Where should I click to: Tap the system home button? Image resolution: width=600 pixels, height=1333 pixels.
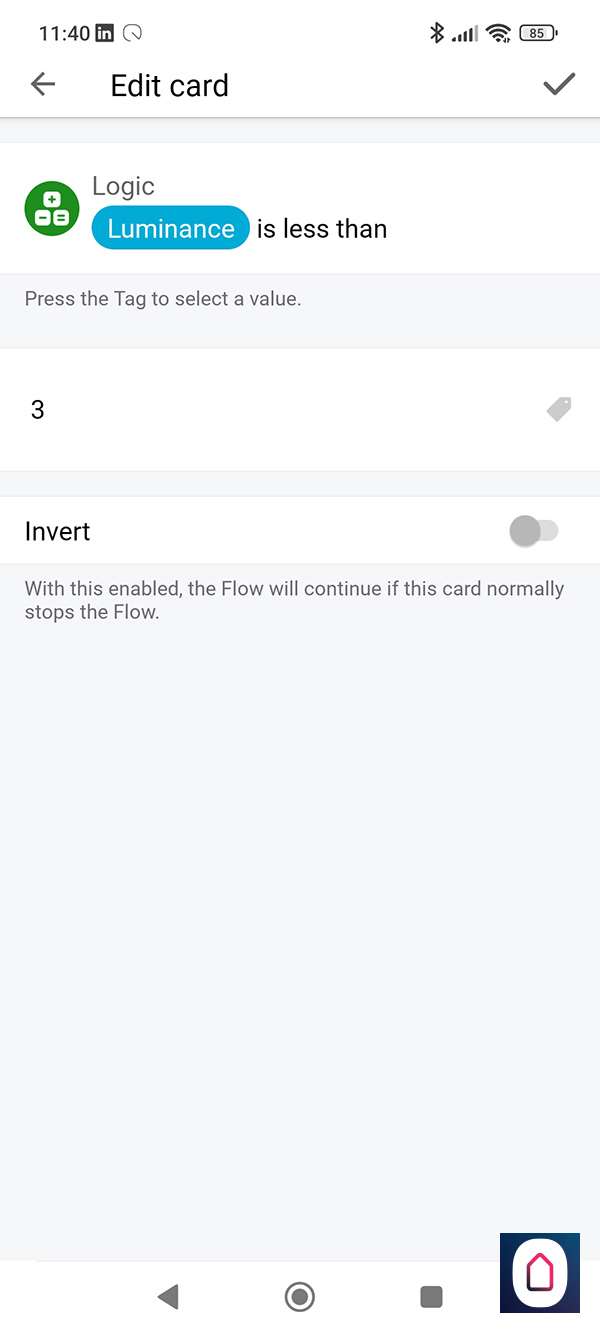tap(299, 1297)
